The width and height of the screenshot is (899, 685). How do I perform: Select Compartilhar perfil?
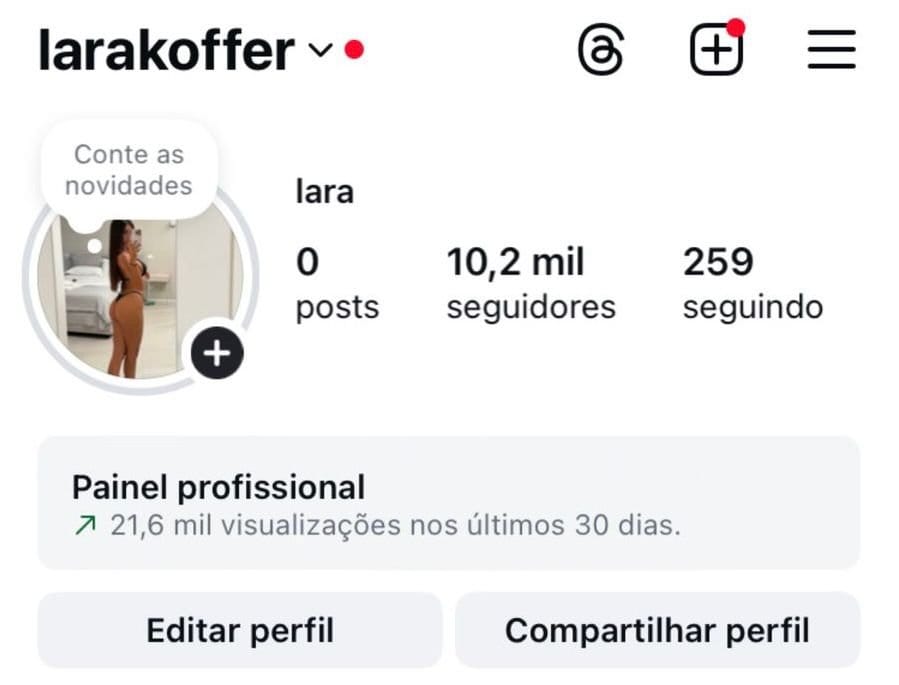tap(657, 631)
